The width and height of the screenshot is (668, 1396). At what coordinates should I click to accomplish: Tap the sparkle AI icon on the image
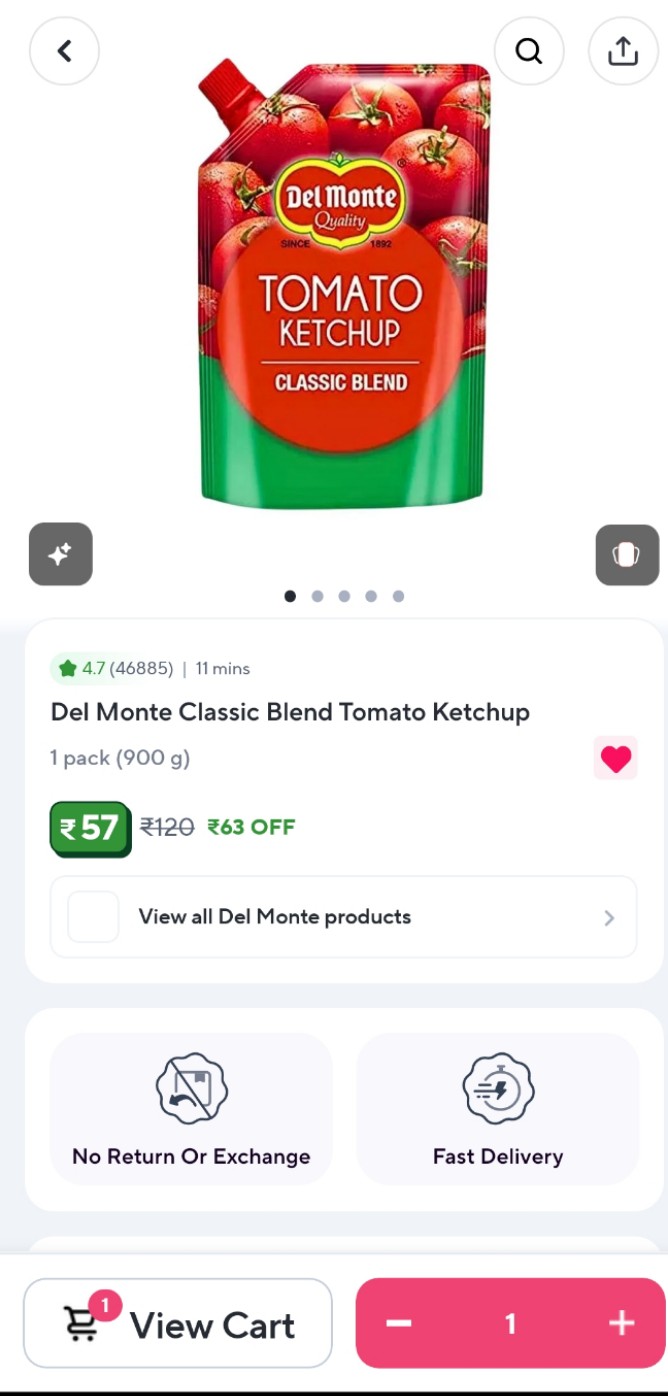tap(60, 554)
